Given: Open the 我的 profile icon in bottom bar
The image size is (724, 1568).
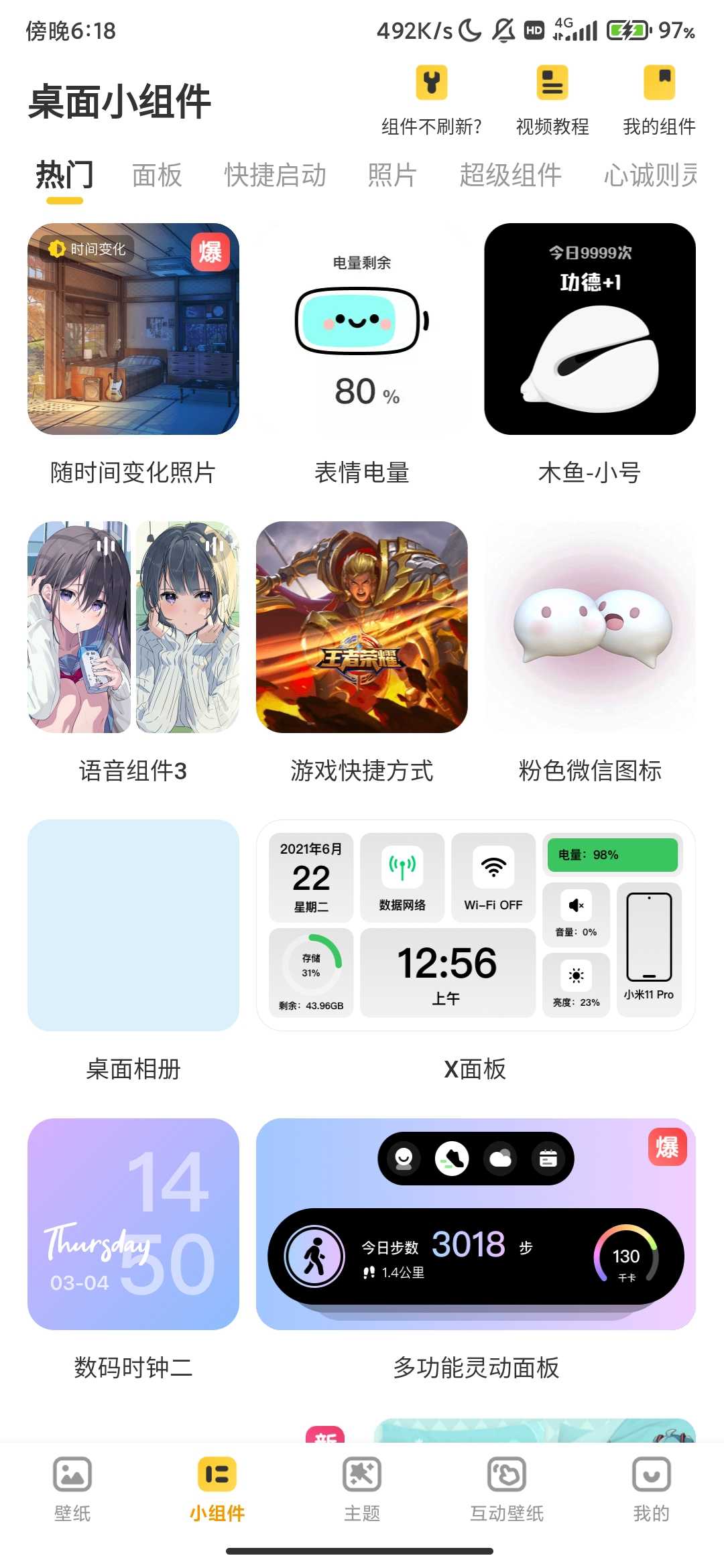Looking at the screenshot, I should point(652,1474).
